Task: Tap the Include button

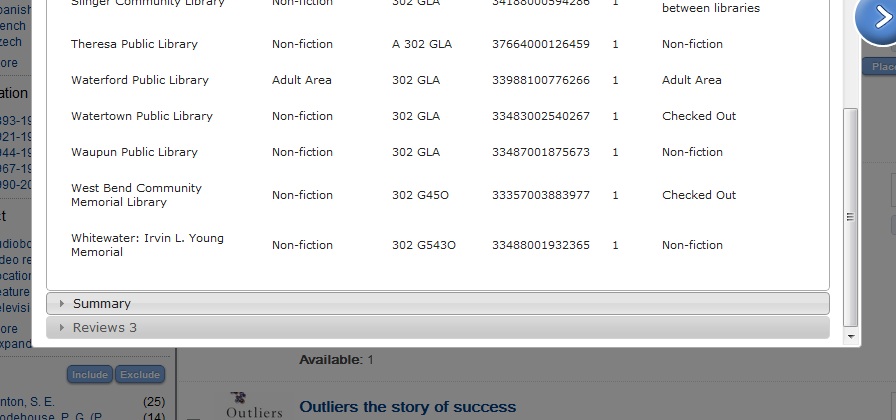Action: pos(89,375)
